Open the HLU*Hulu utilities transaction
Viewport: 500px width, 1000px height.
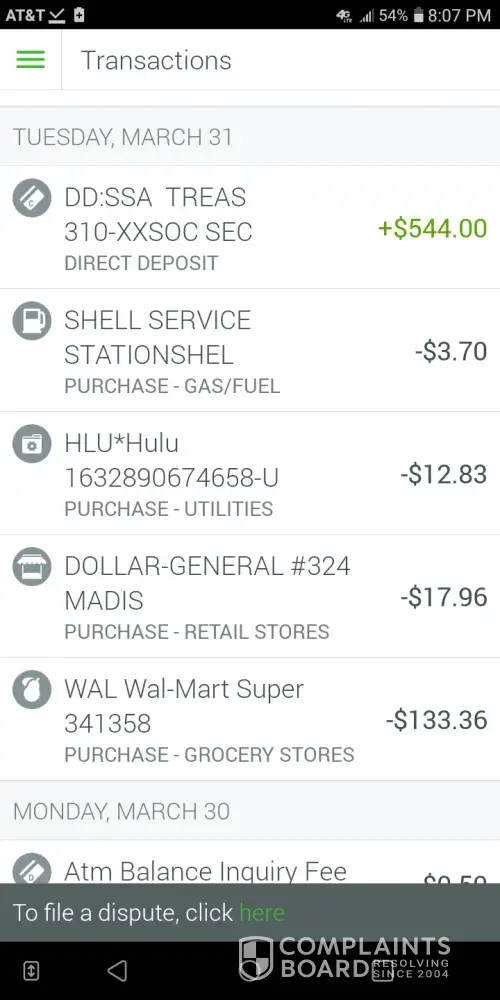pyautogui.click(x=250, y=473)
